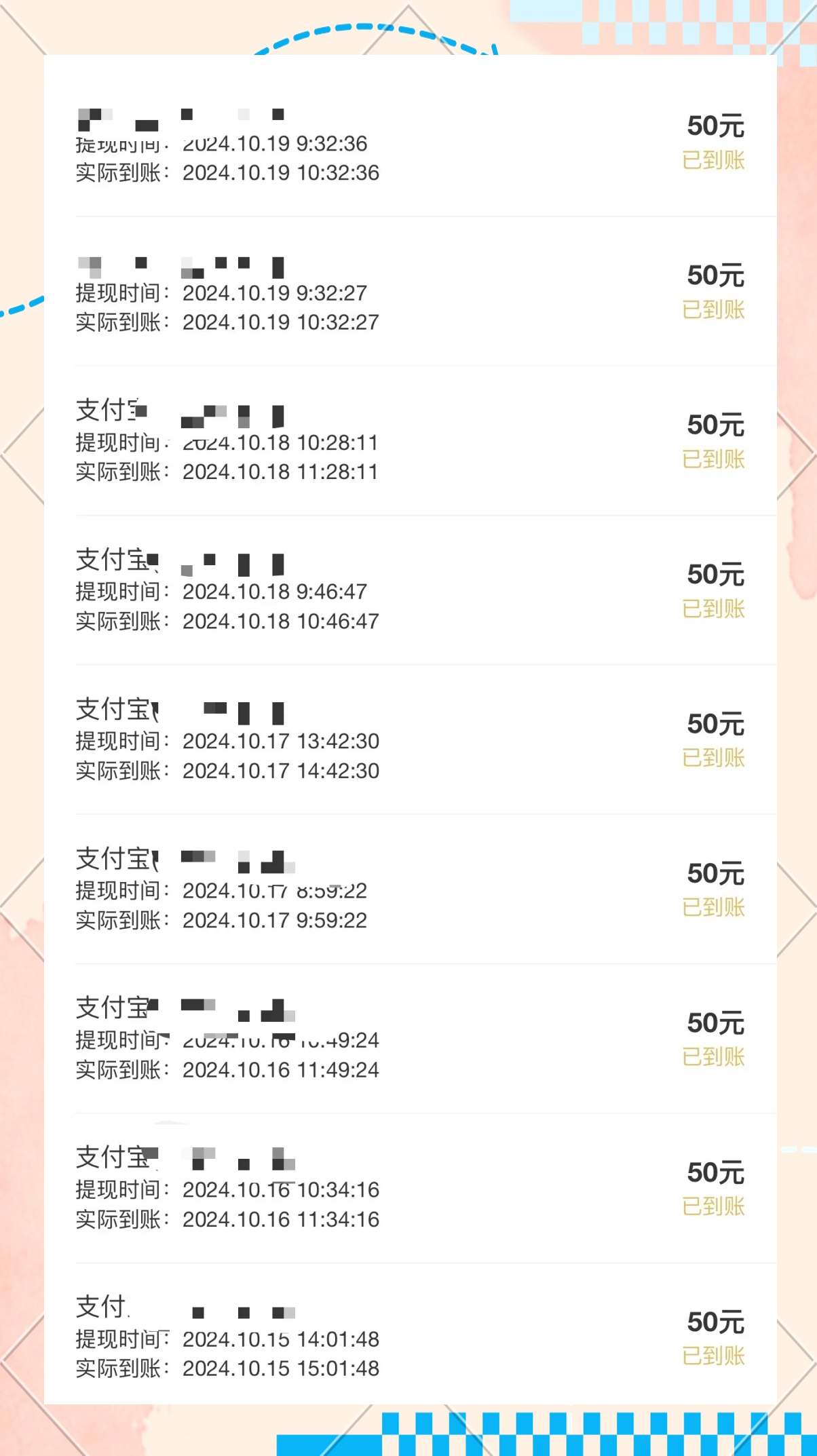Click 已到账 beside the 10.17 9:59:22 arrival

click(x=713, y=908)
